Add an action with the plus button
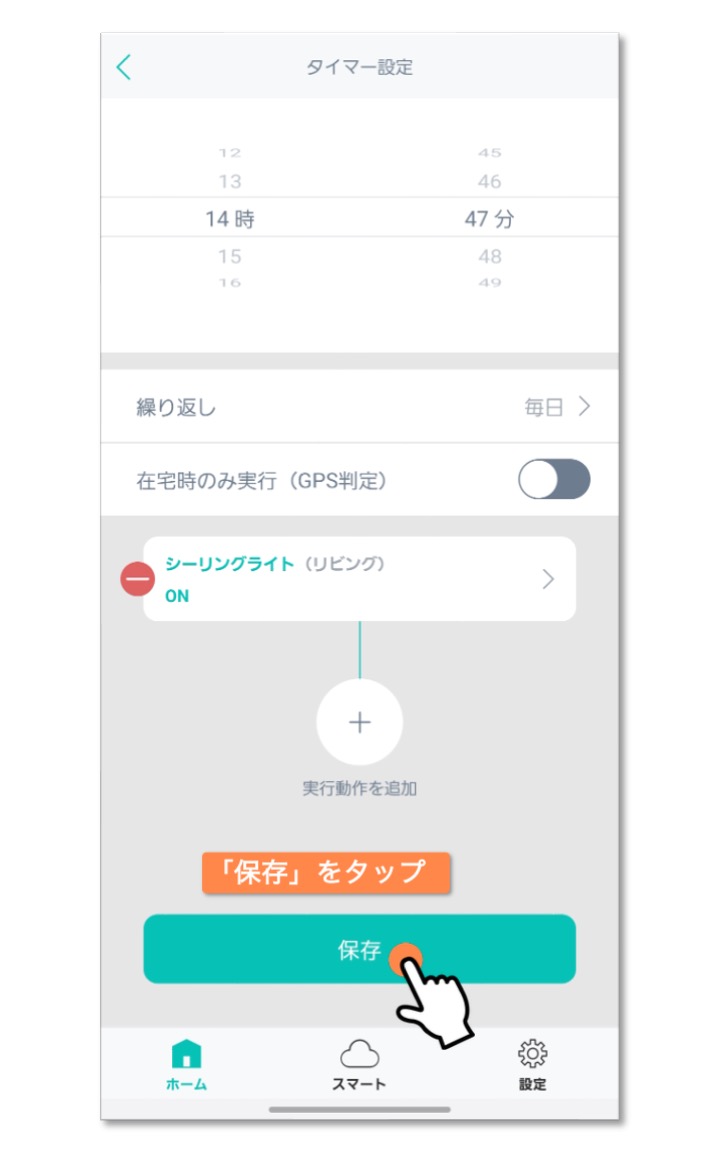The height and width of the screenshot is (1152, 720). tap(360, 722)
